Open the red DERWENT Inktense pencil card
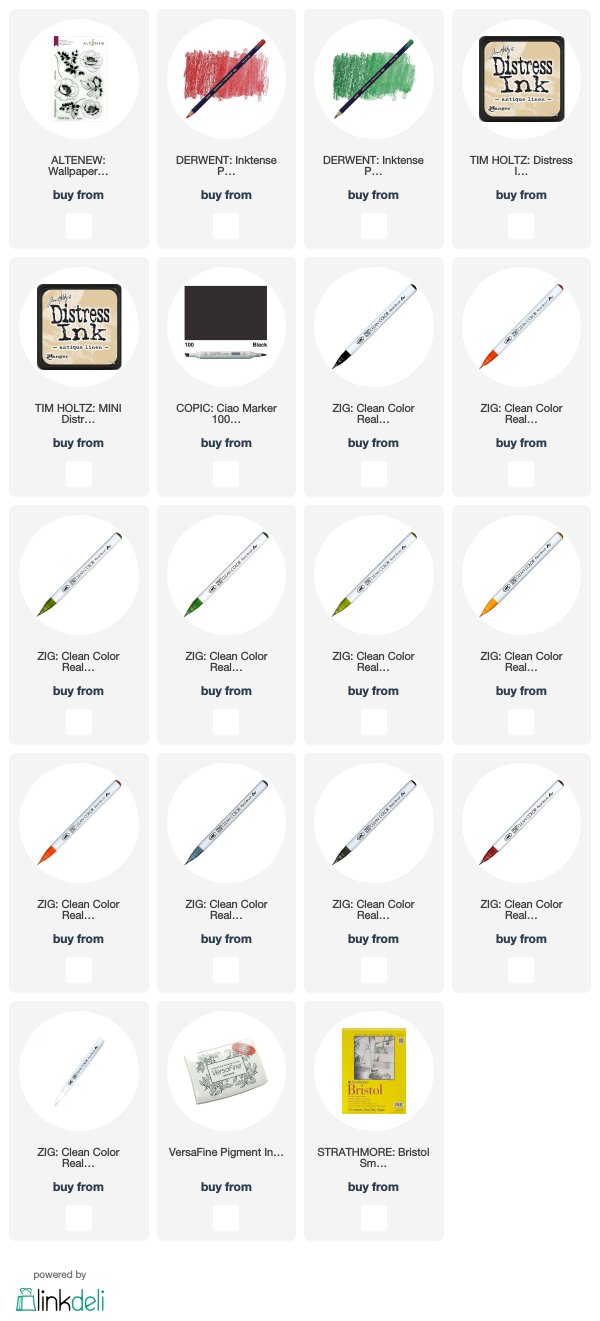This screenshot has height=1321, width=600. [226, 129]
